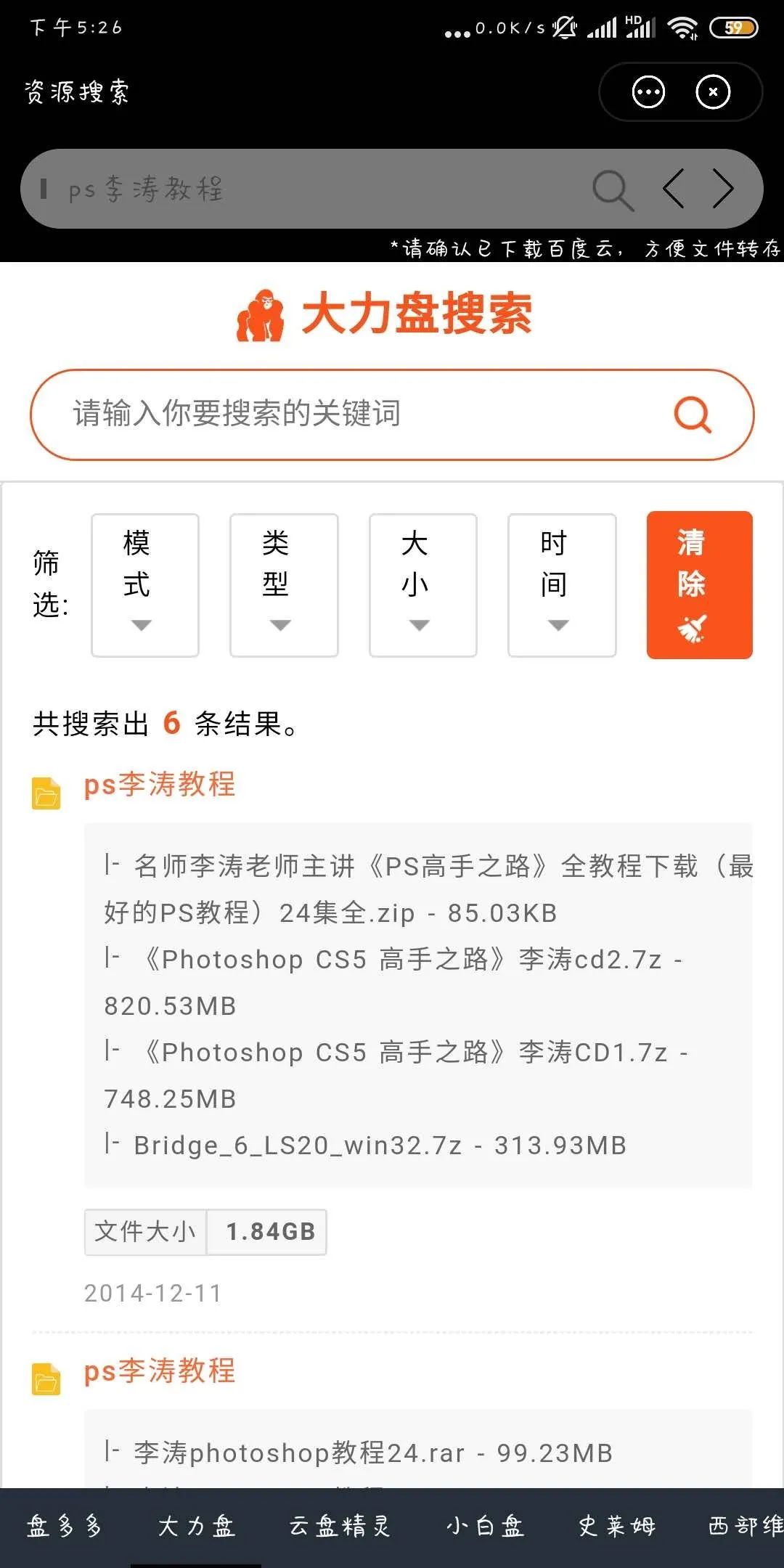Tap the search icon beside ps李涛教程 field
The image size is (784, 1568).
pos(613,189)
